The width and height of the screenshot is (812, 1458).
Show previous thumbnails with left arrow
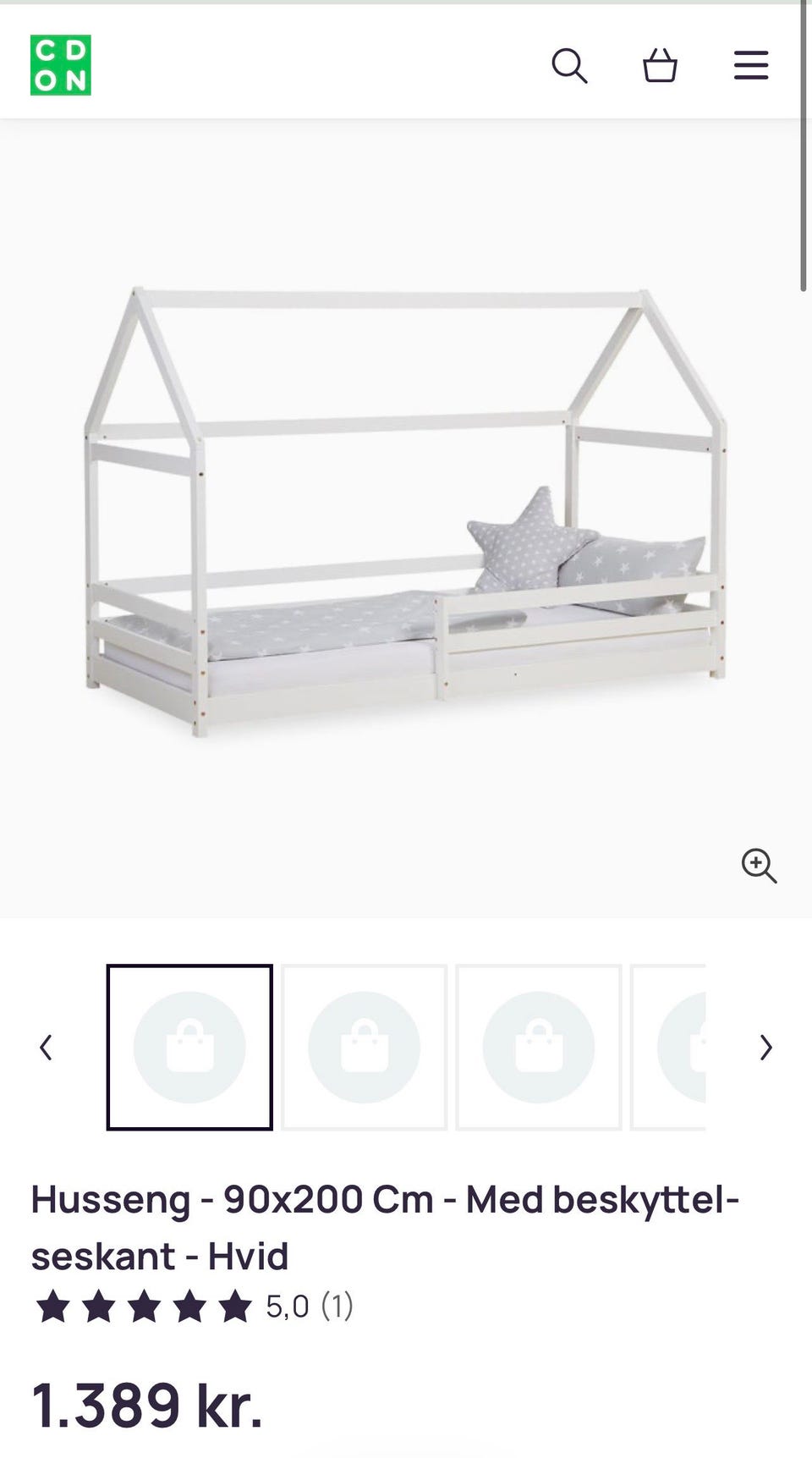(47, 1048)
